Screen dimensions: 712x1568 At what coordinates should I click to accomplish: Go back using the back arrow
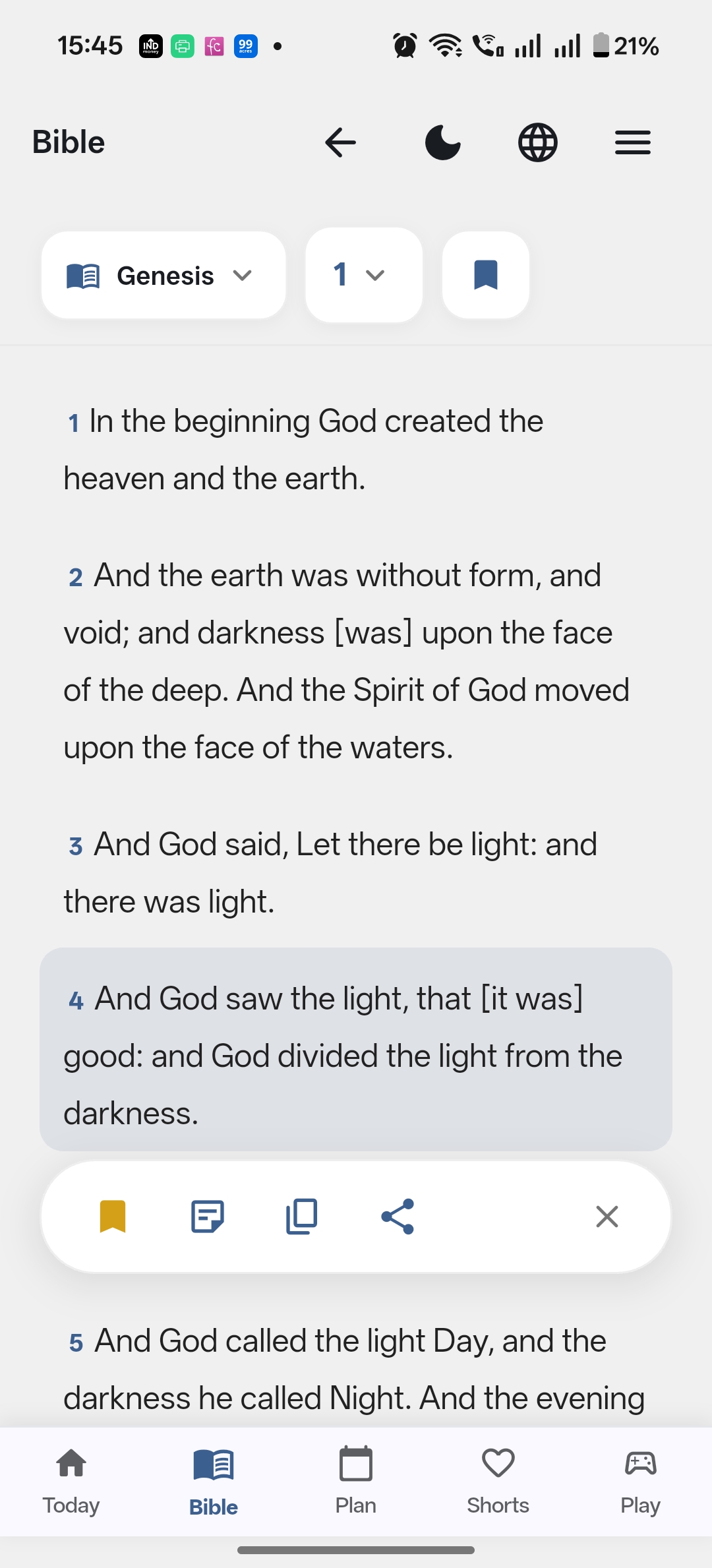click(340, 142)
